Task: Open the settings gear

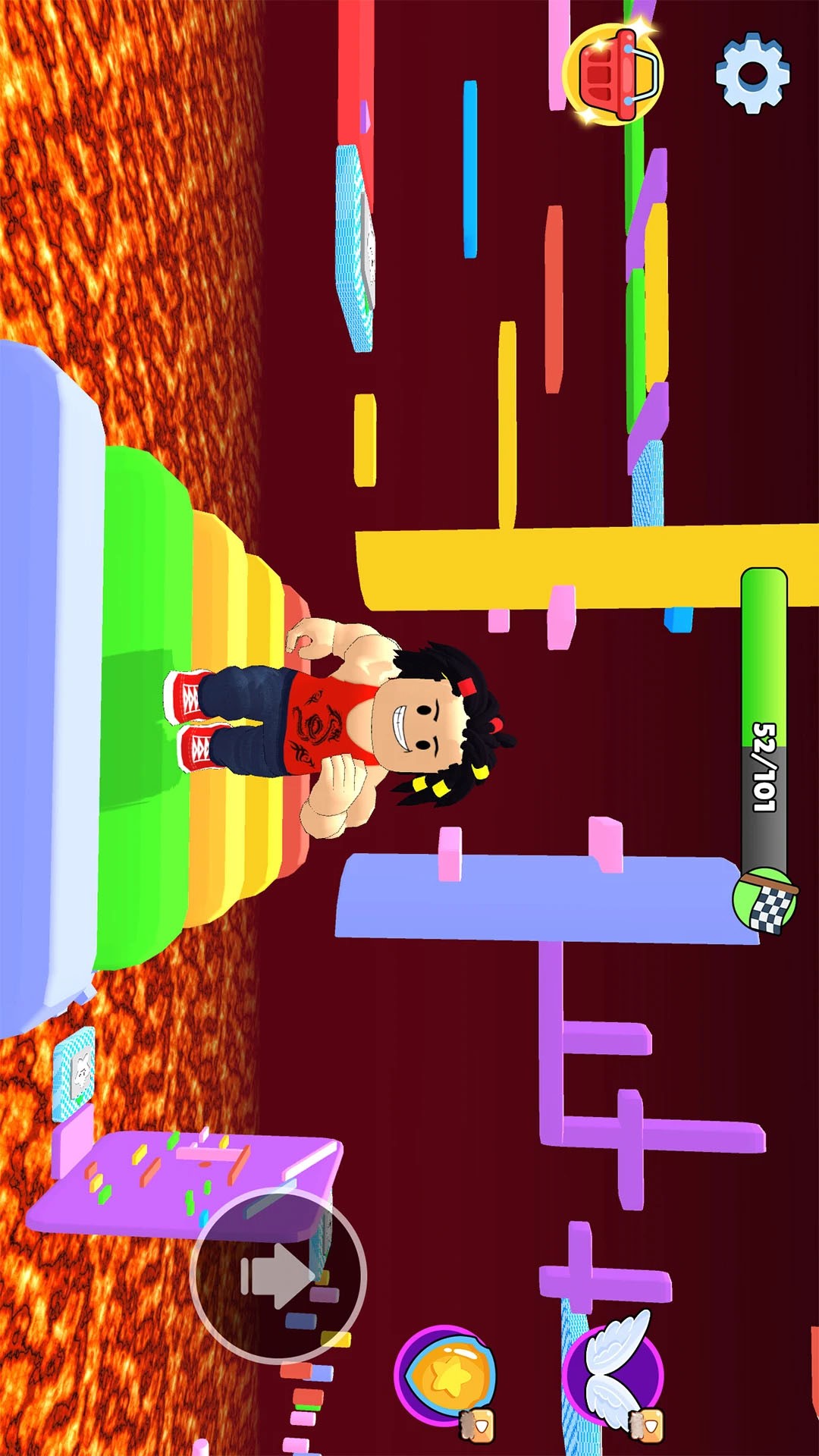Action: (753, 73)
